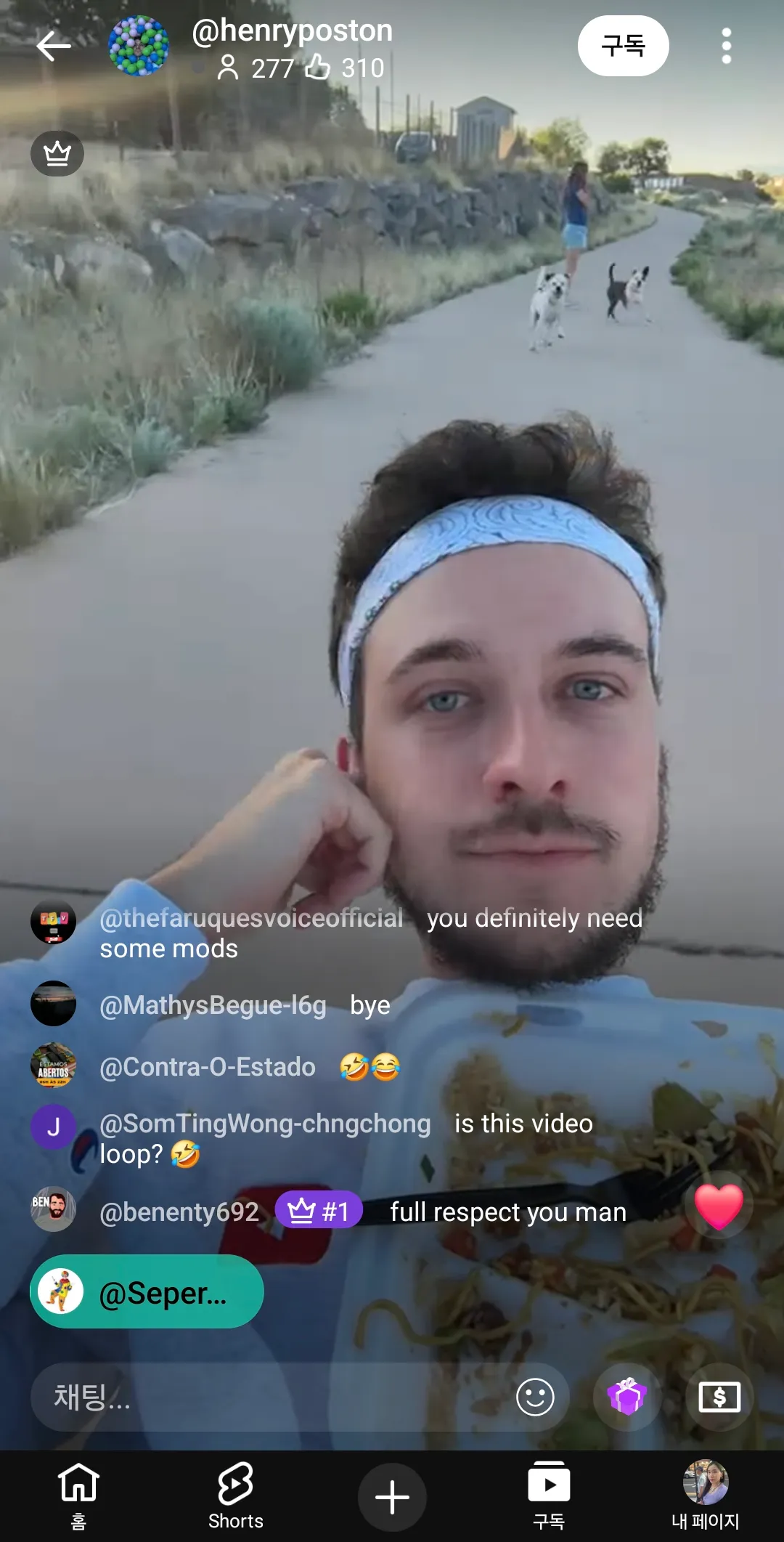The width and height of the screenshot is (784, 1542).
Task: Switch to the 홈 tab
Action: click(78, 1496)
